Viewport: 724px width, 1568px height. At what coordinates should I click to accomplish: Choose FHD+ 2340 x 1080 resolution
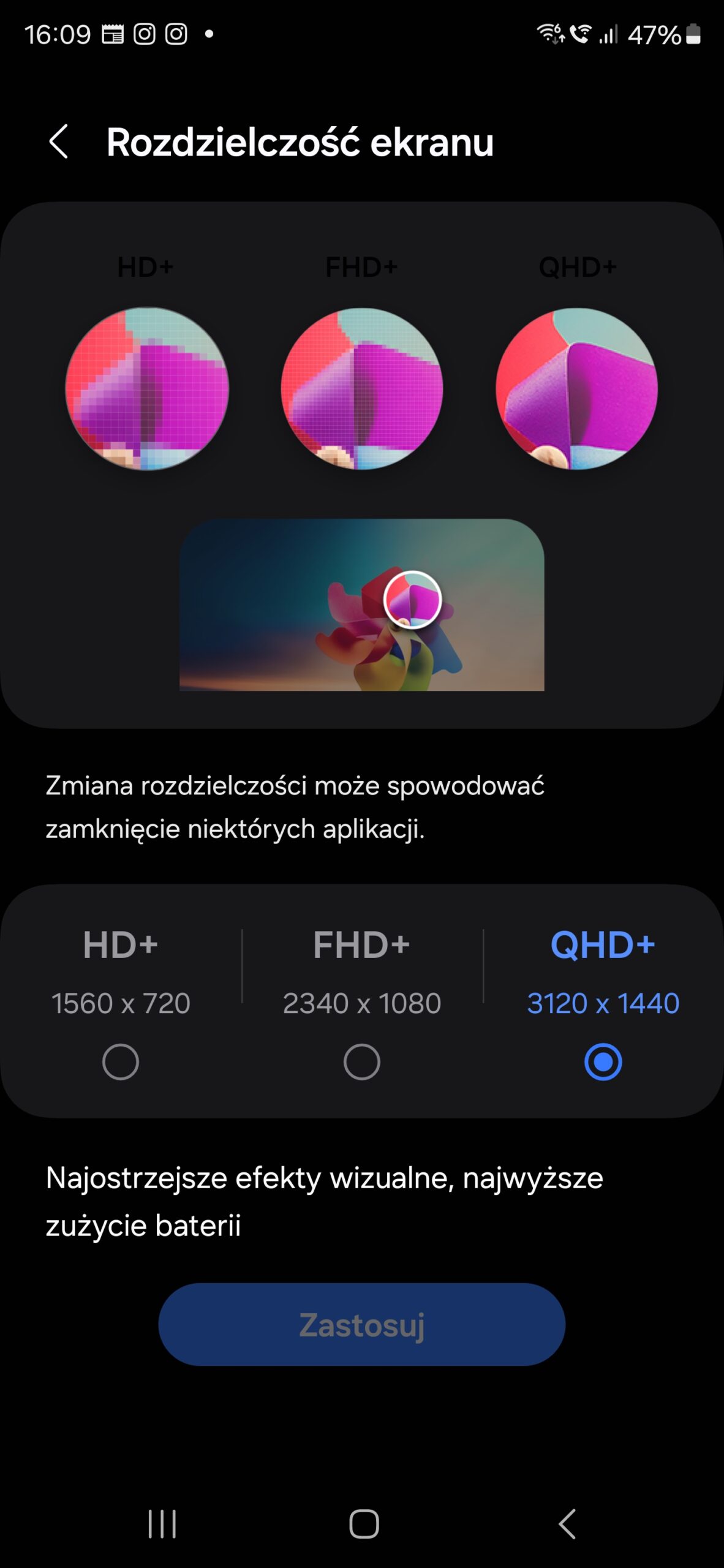[361, 1061]
